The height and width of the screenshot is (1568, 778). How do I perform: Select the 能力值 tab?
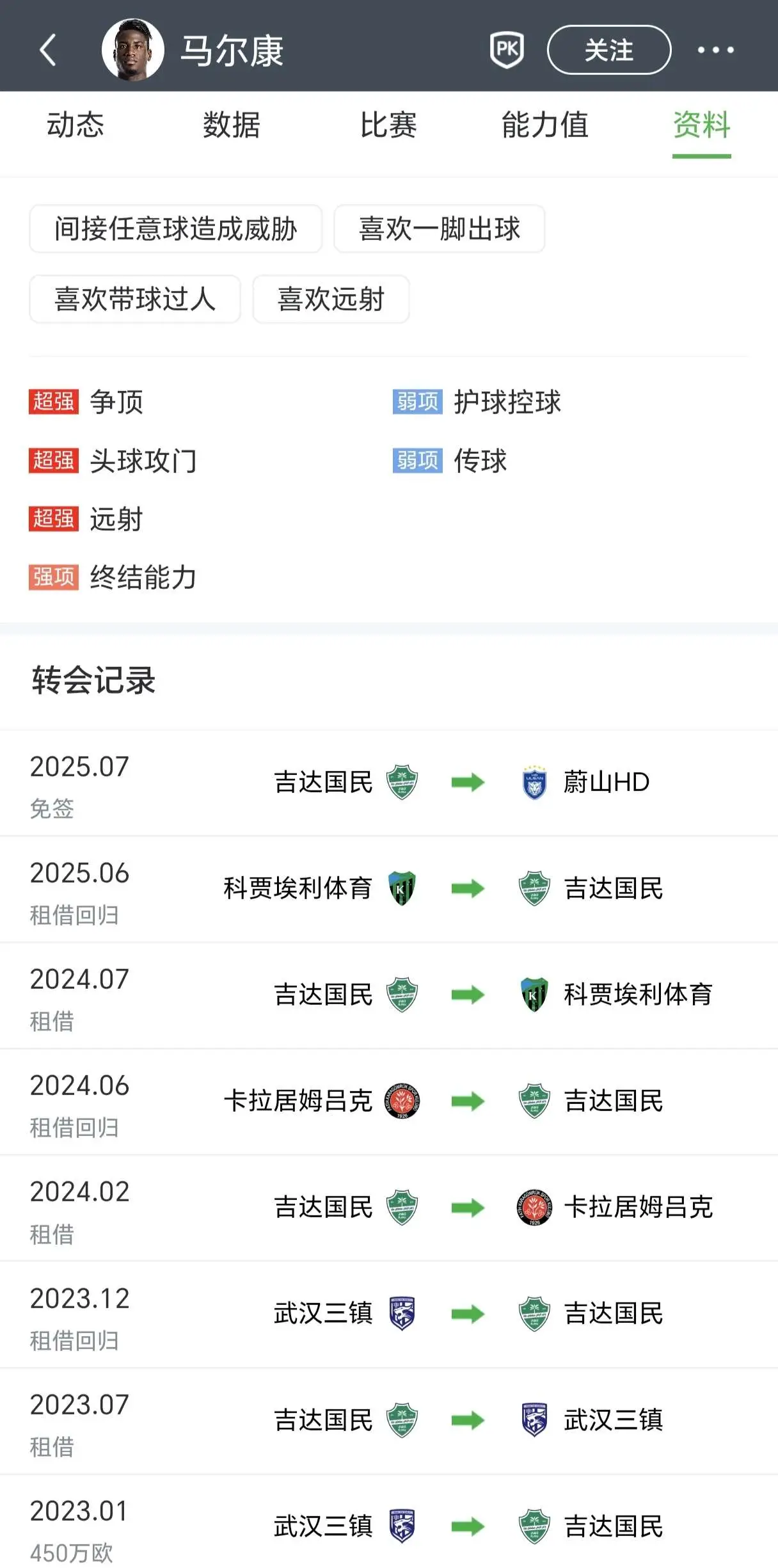pos(545,125)
